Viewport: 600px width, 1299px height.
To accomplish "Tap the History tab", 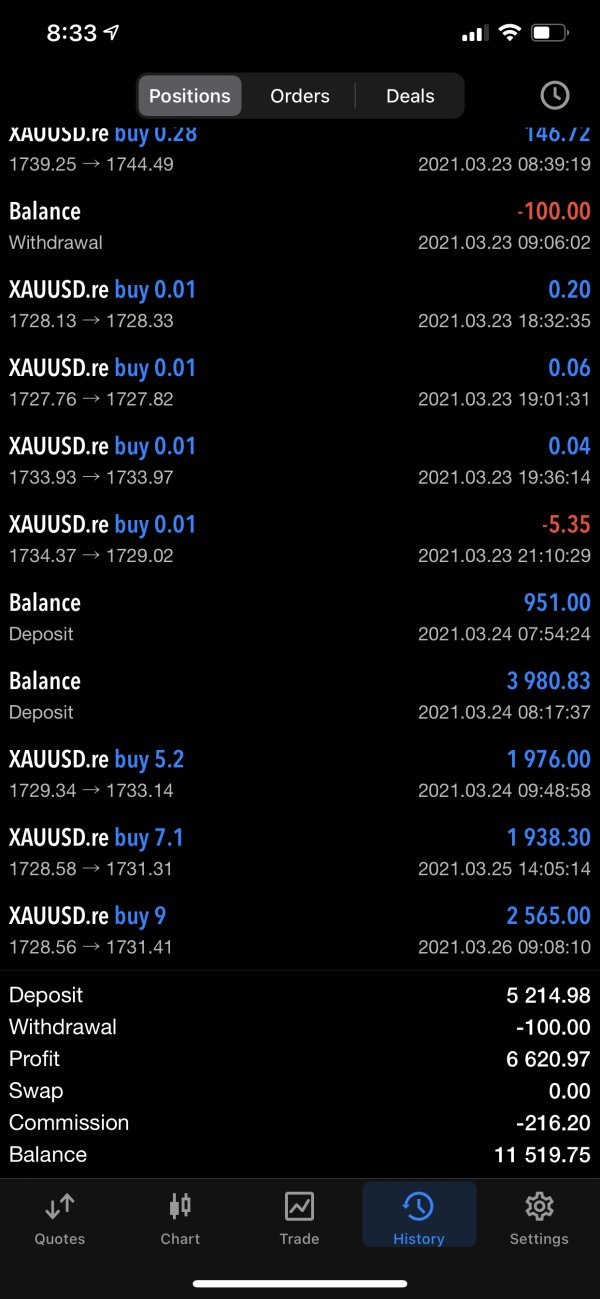I will (x=418, y=1218).
